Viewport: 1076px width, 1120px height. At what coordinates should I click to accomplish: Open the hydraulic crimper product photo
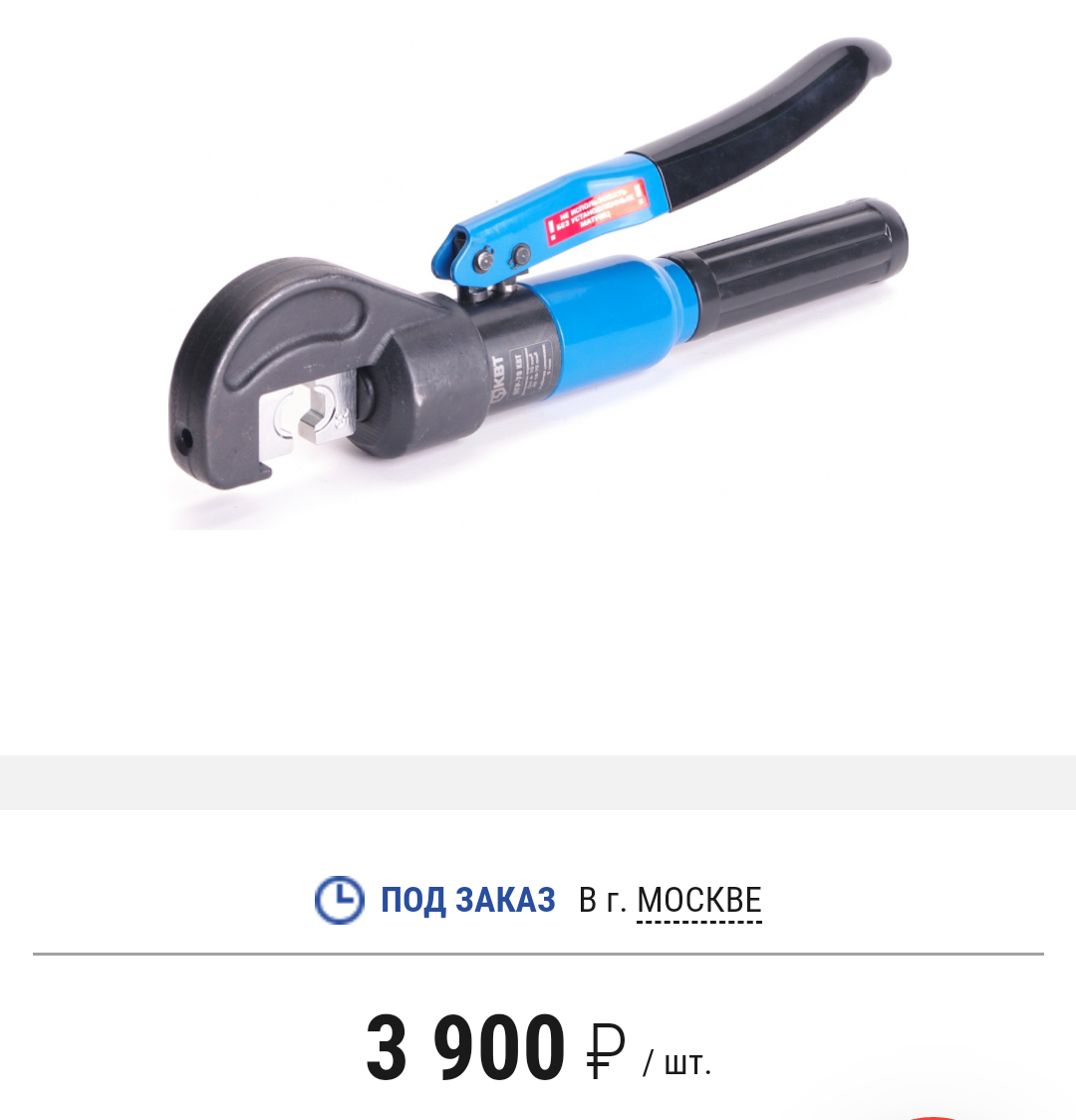pos(538,289)
